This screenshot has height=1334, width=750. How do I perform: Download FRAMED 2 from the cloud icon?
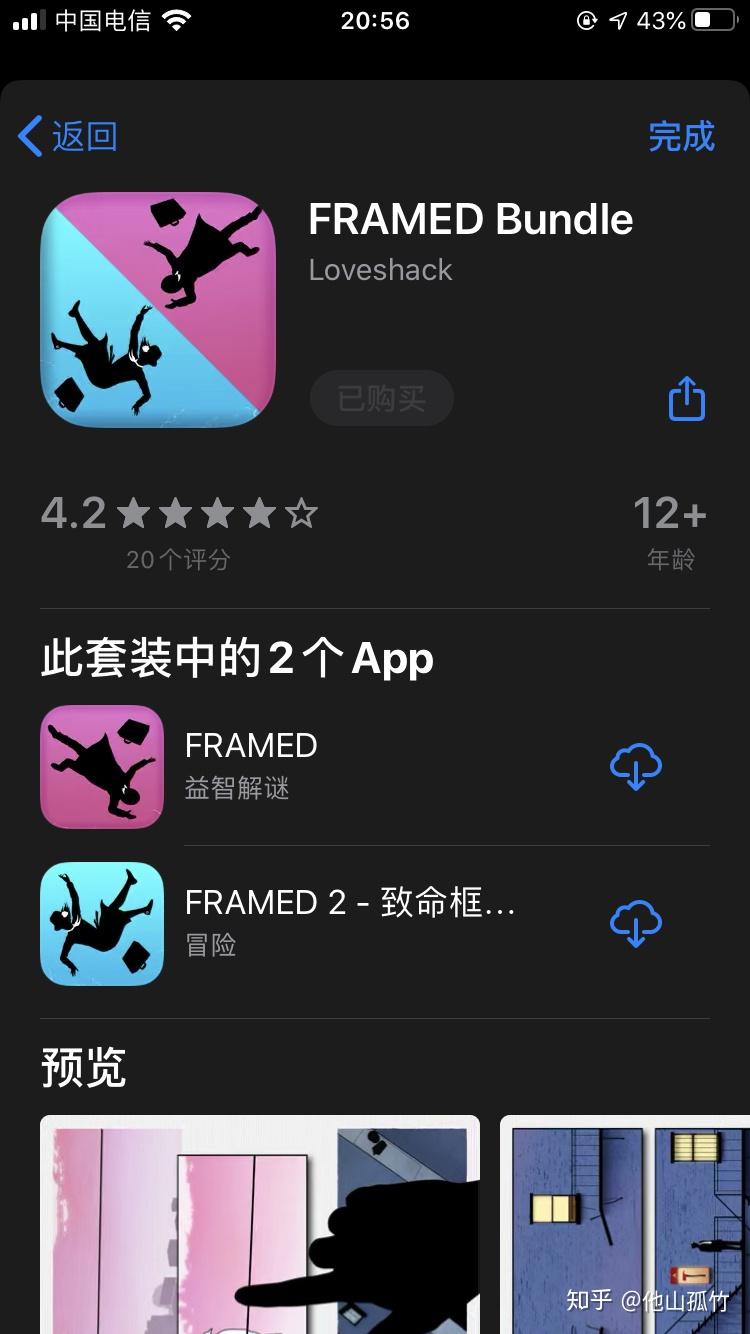(636, 923)
